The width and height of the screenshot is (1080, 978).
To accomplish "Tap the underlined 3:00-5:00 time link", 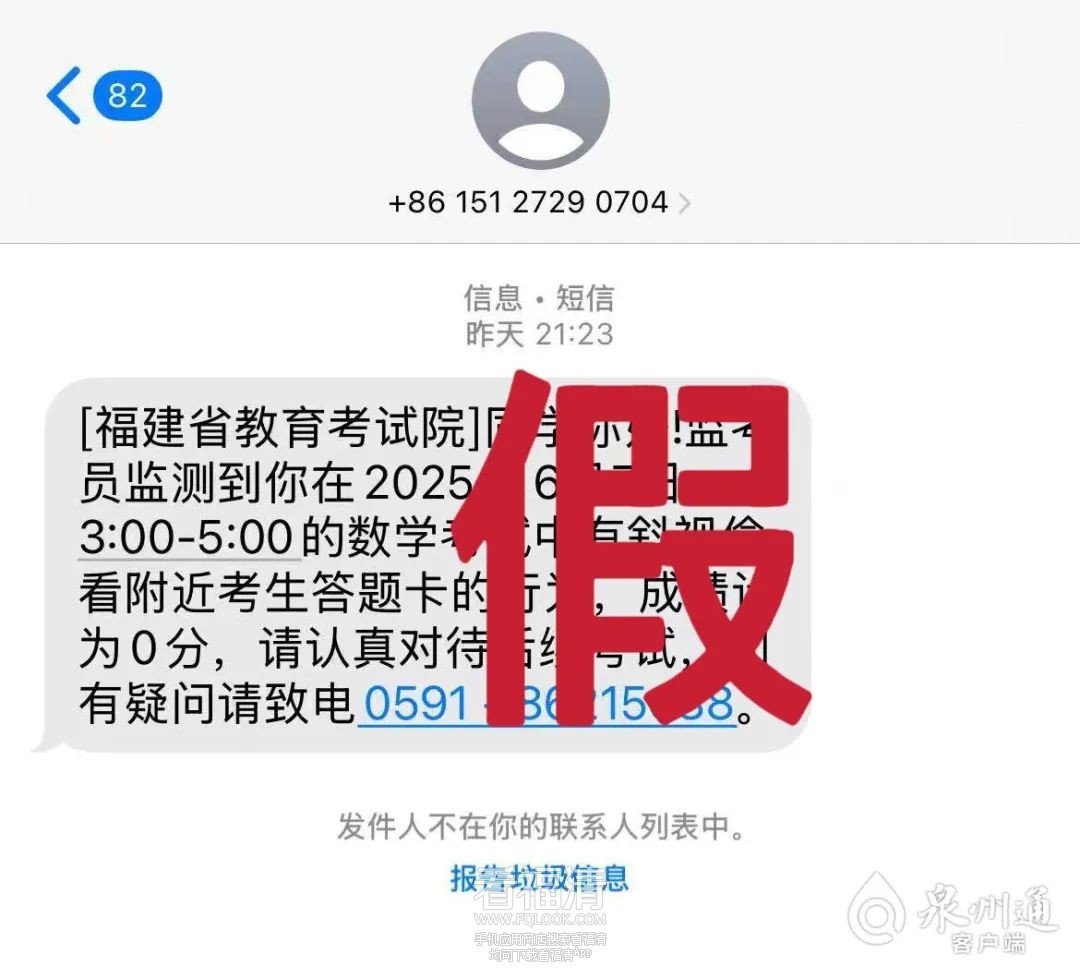I will click(x=185, y=539).
